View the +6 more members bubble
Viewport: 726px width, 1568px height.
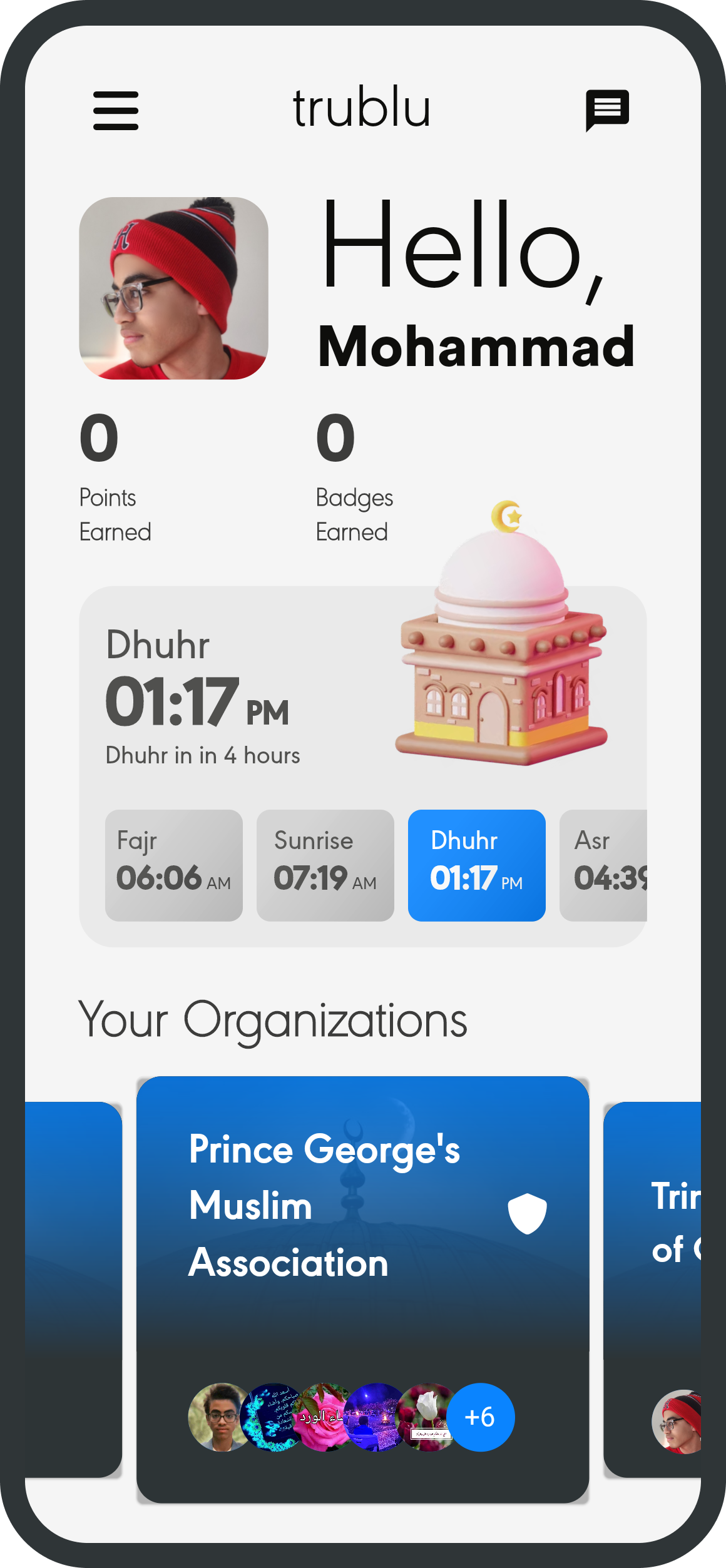coord(481,1417)
